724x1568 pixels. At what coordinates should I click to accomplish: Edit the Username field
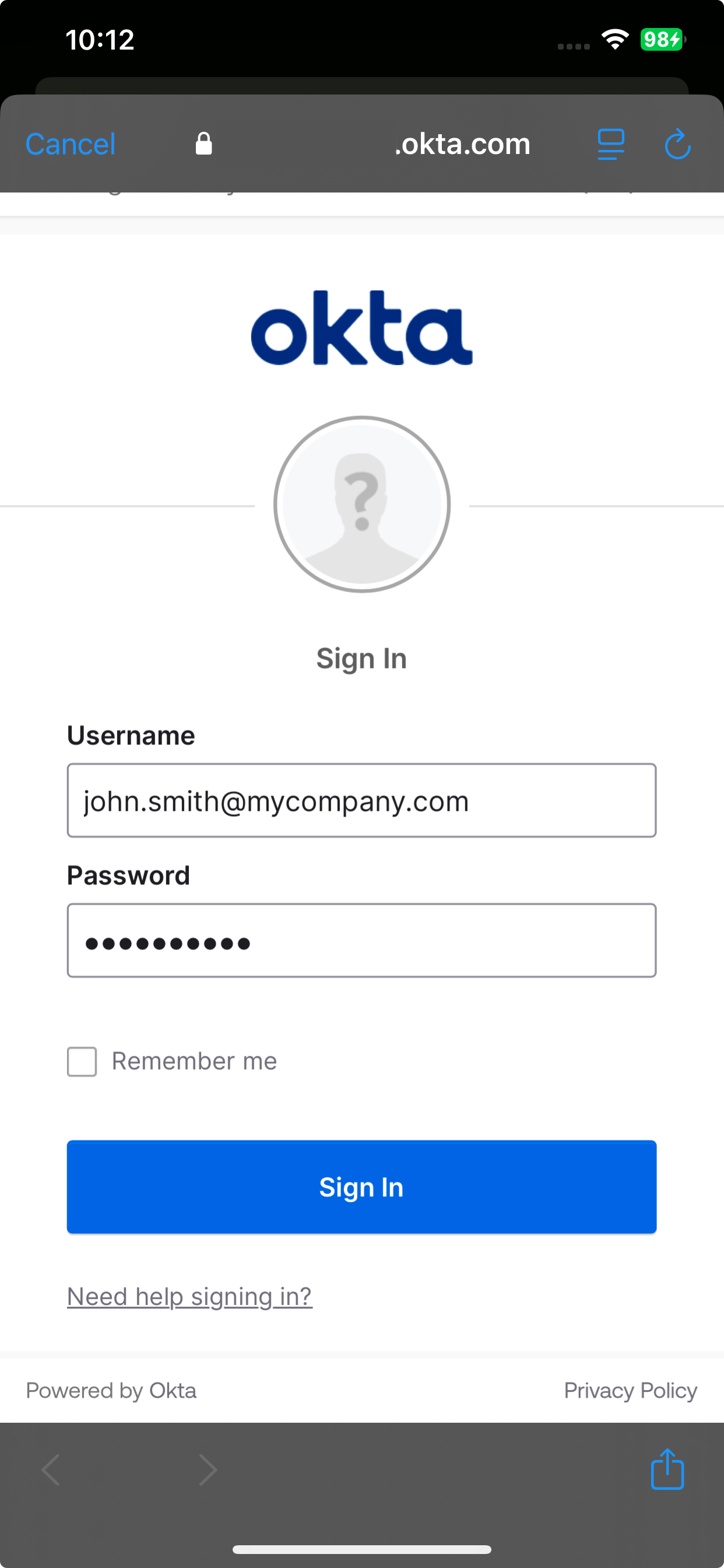coord(361,800)
